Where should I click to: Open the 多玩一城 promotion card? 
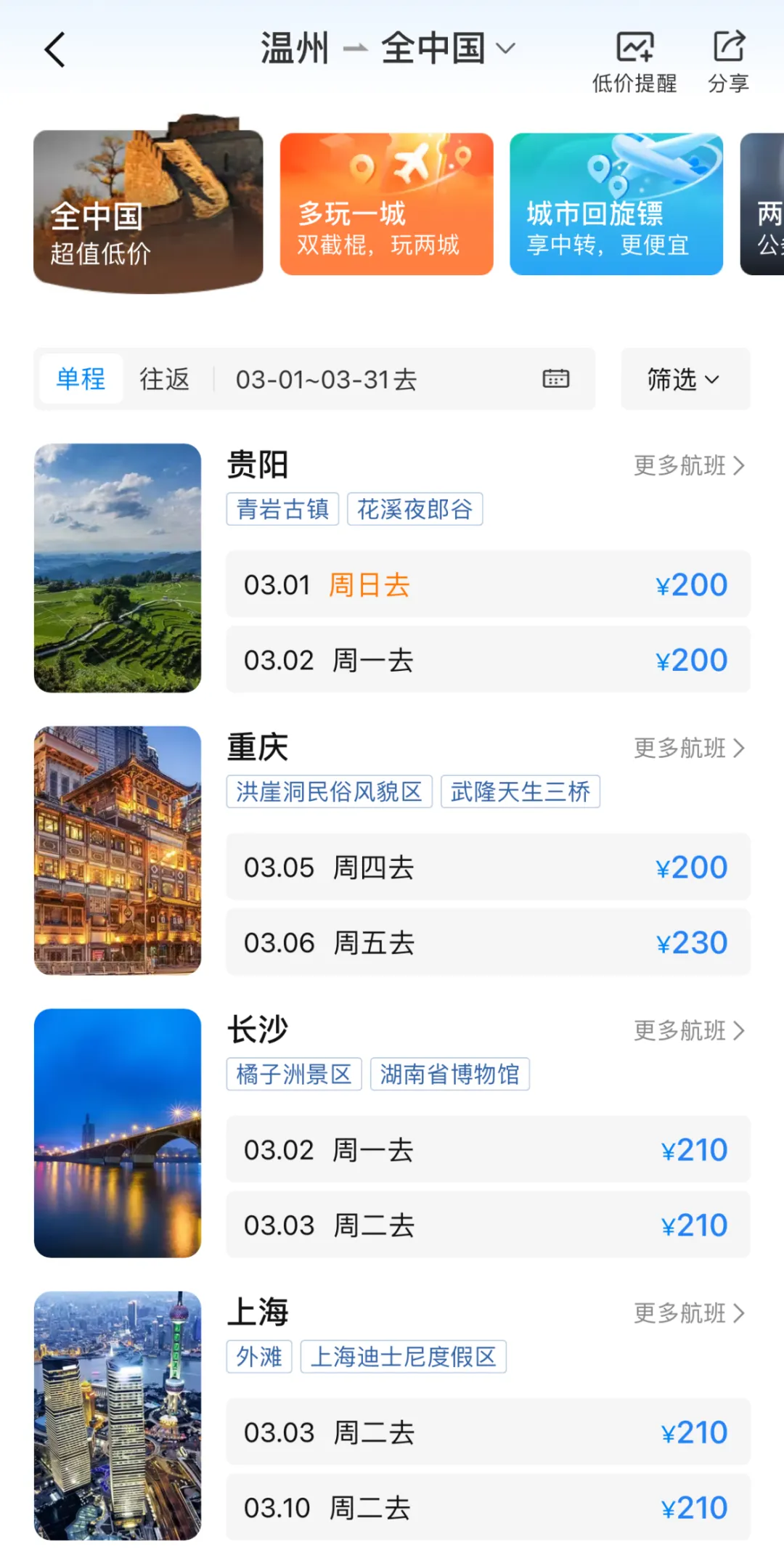pos(386,204)
